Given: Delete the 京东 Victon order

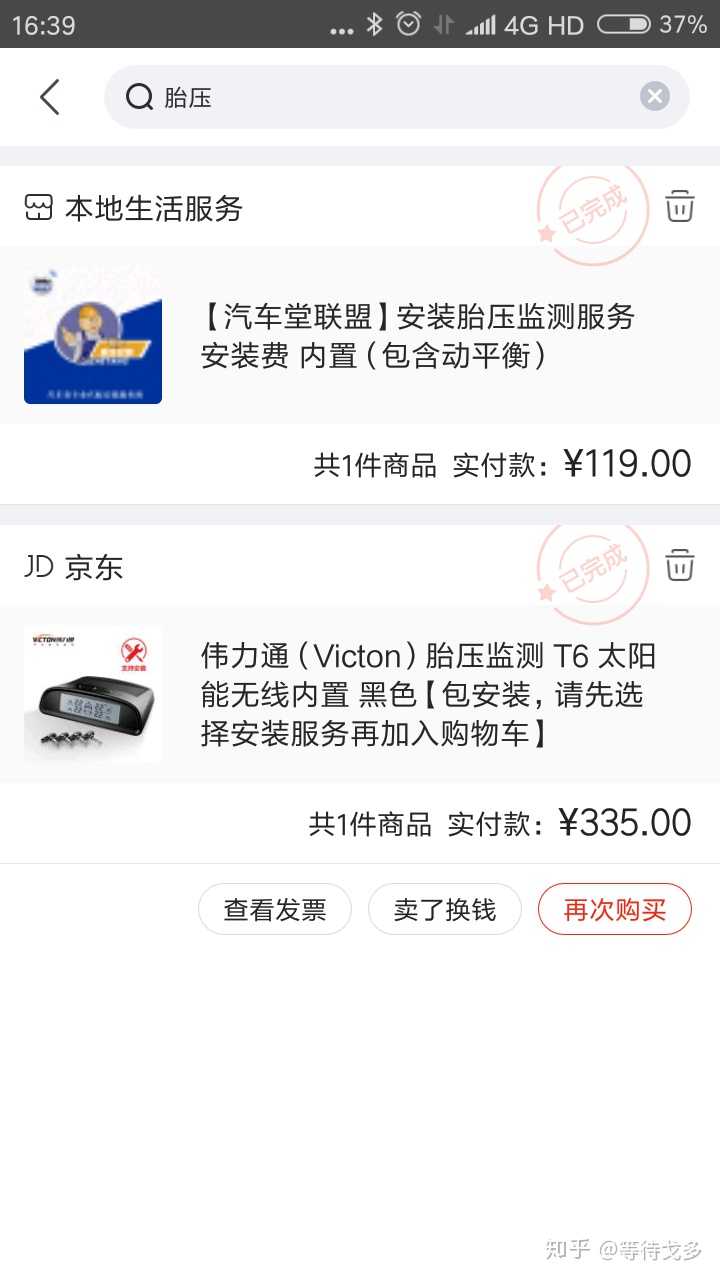Looking at the screenshot, I should coord(680,565).
